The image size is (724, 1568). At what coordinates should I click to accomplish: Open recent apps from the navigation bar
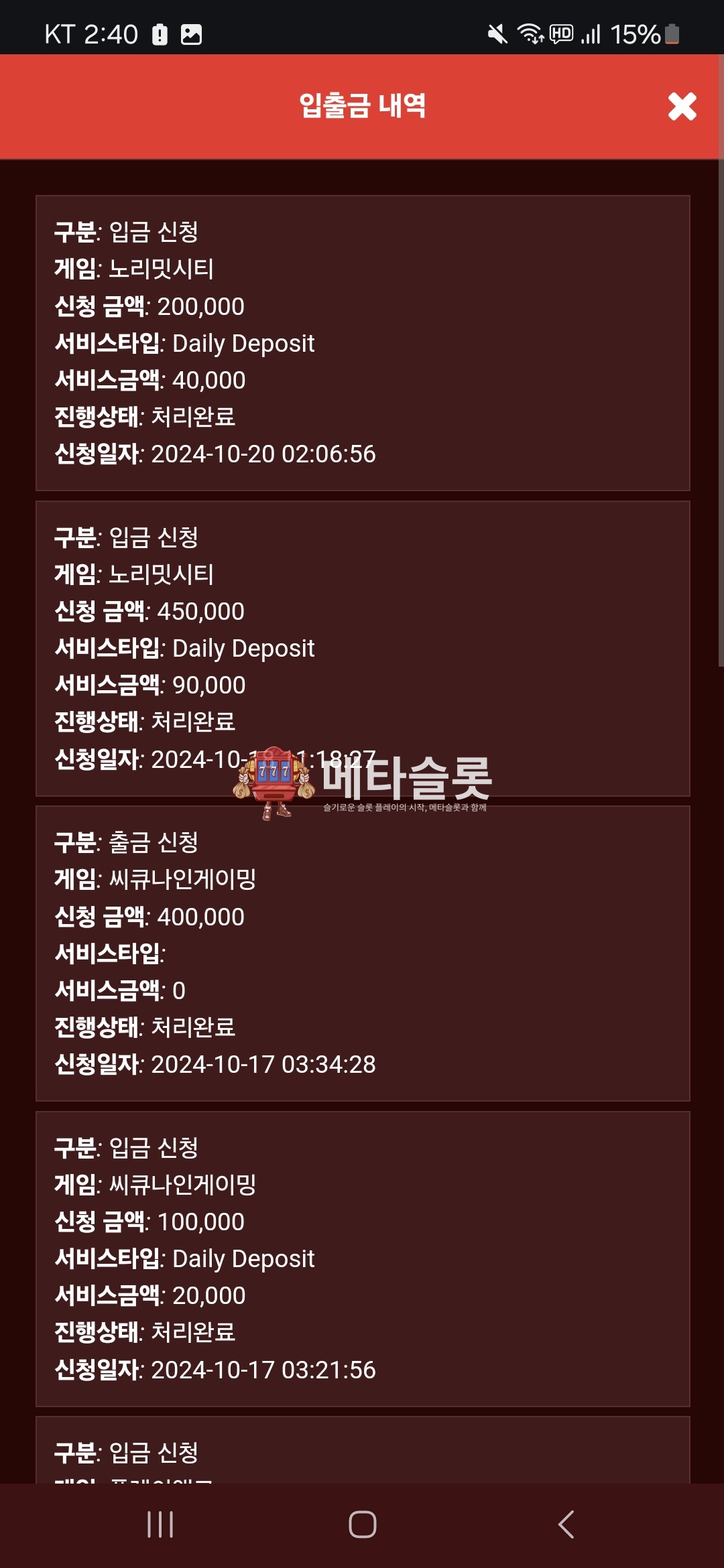(160, 1524)
